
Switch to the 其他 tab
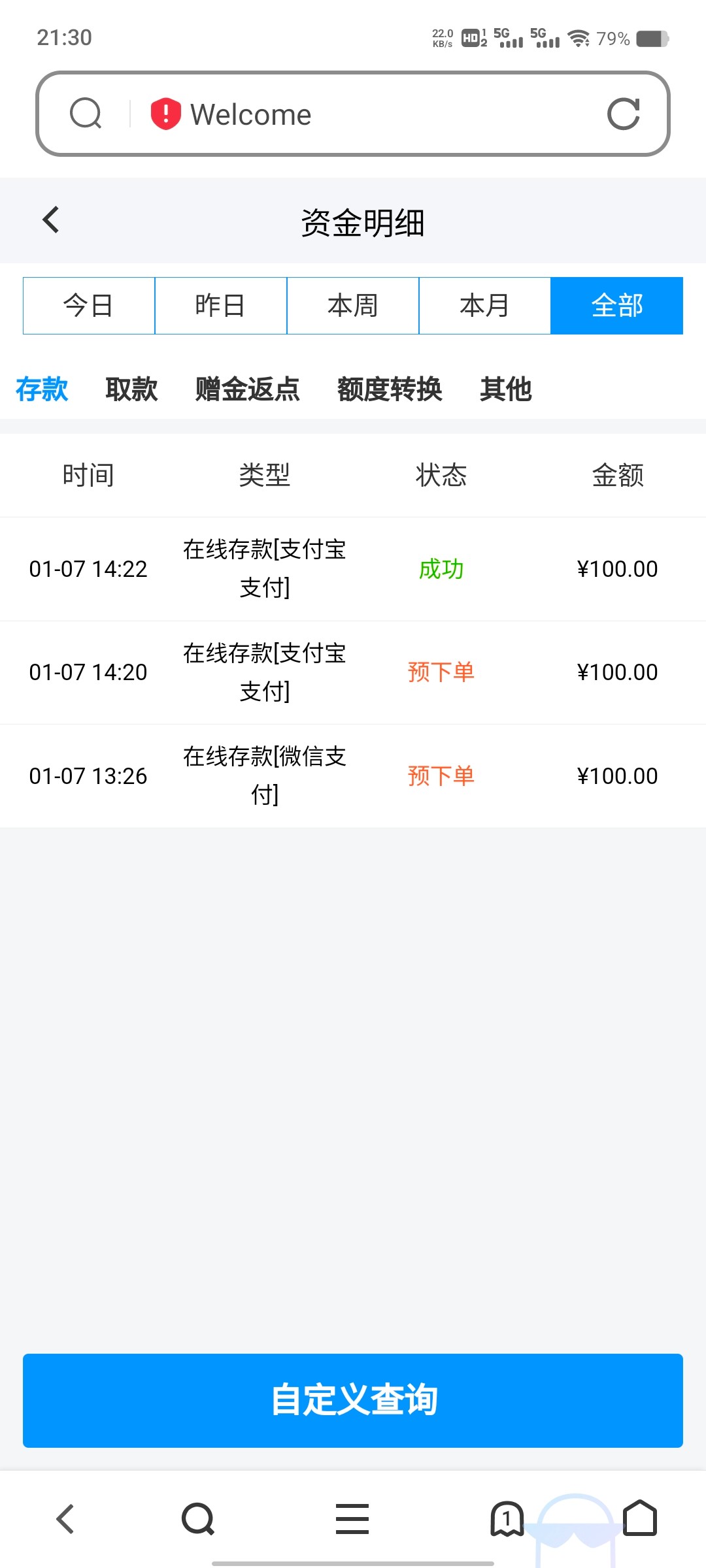[505, 389]
